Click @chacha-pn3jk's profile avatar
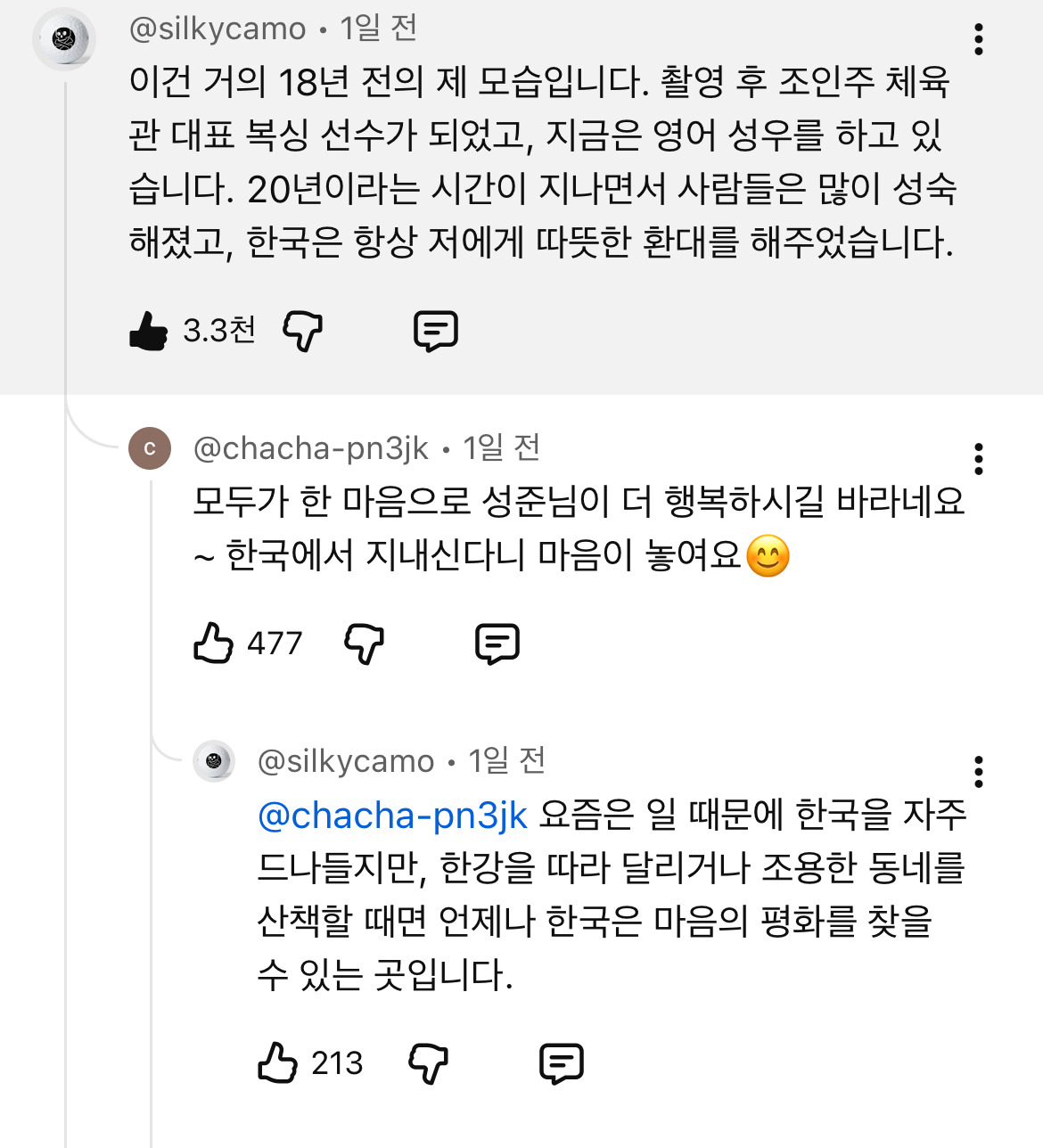The image size is (1043, 1148). click(148, 448)
